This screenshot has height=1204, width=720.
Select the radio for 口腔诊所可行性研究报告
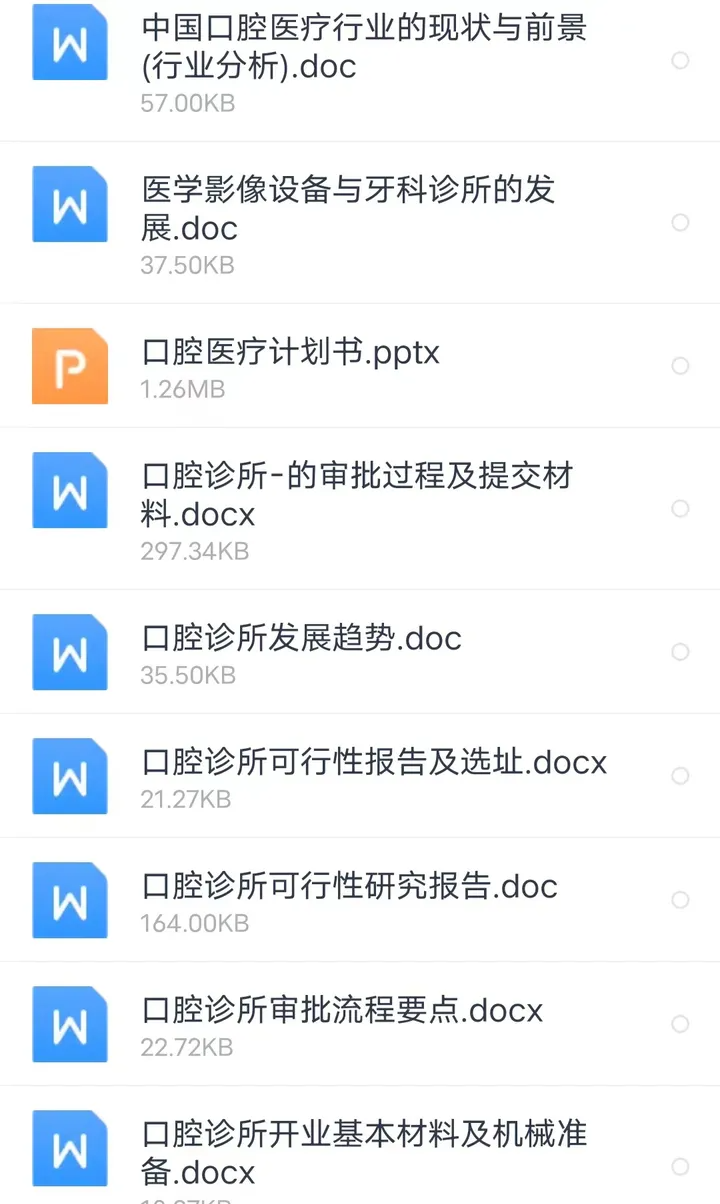(680, 900)
